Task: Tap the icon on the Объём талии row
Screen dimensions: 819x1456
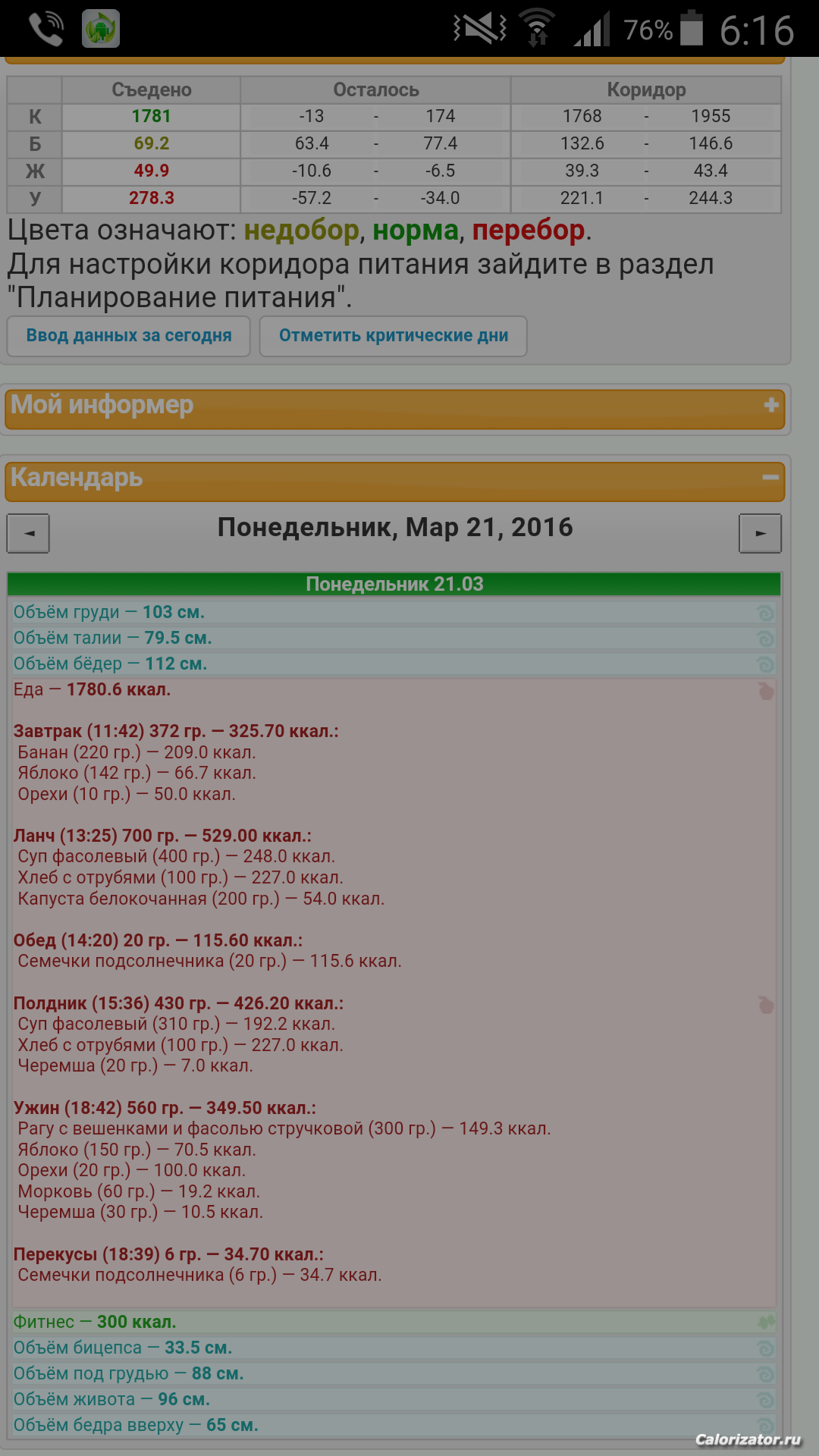Action: [766, 639]
